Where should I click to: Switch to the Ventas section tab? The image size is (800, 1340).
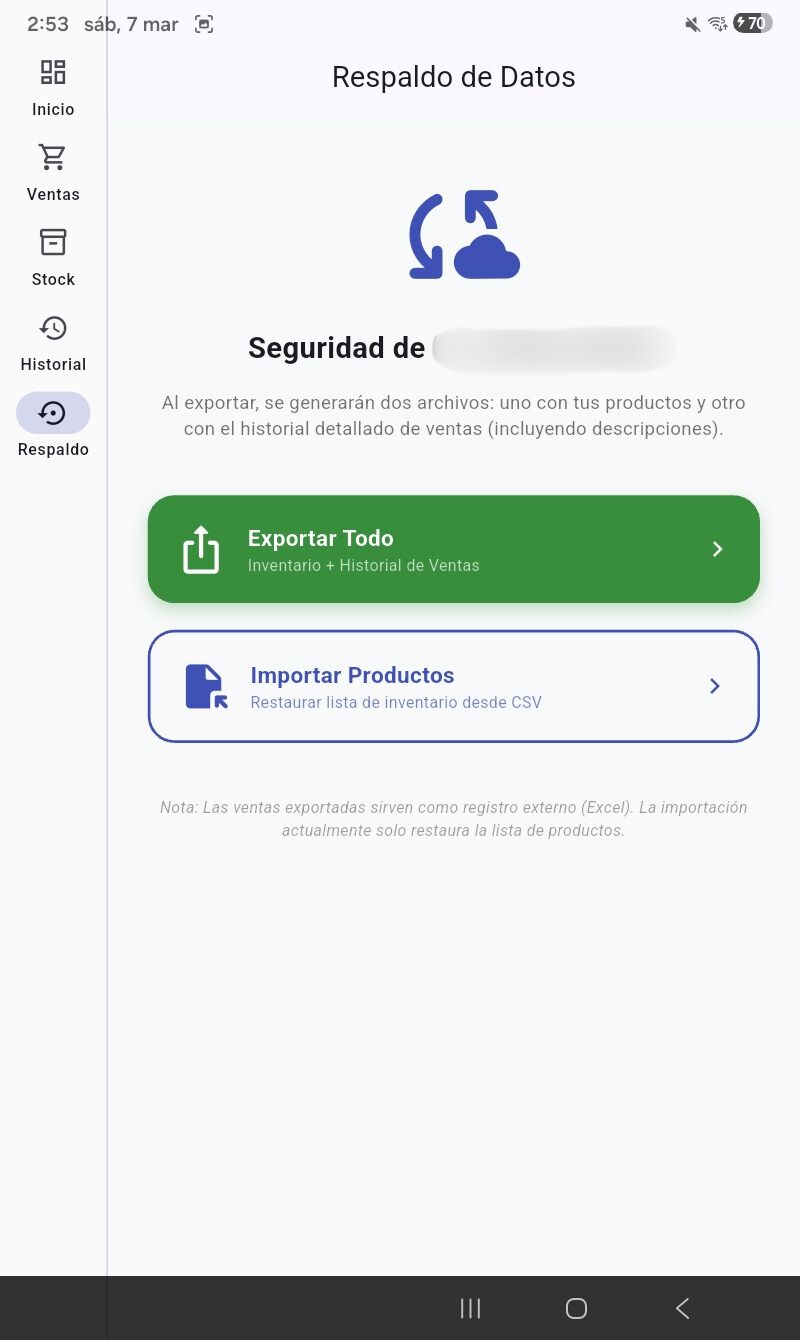tap(52, 170)
